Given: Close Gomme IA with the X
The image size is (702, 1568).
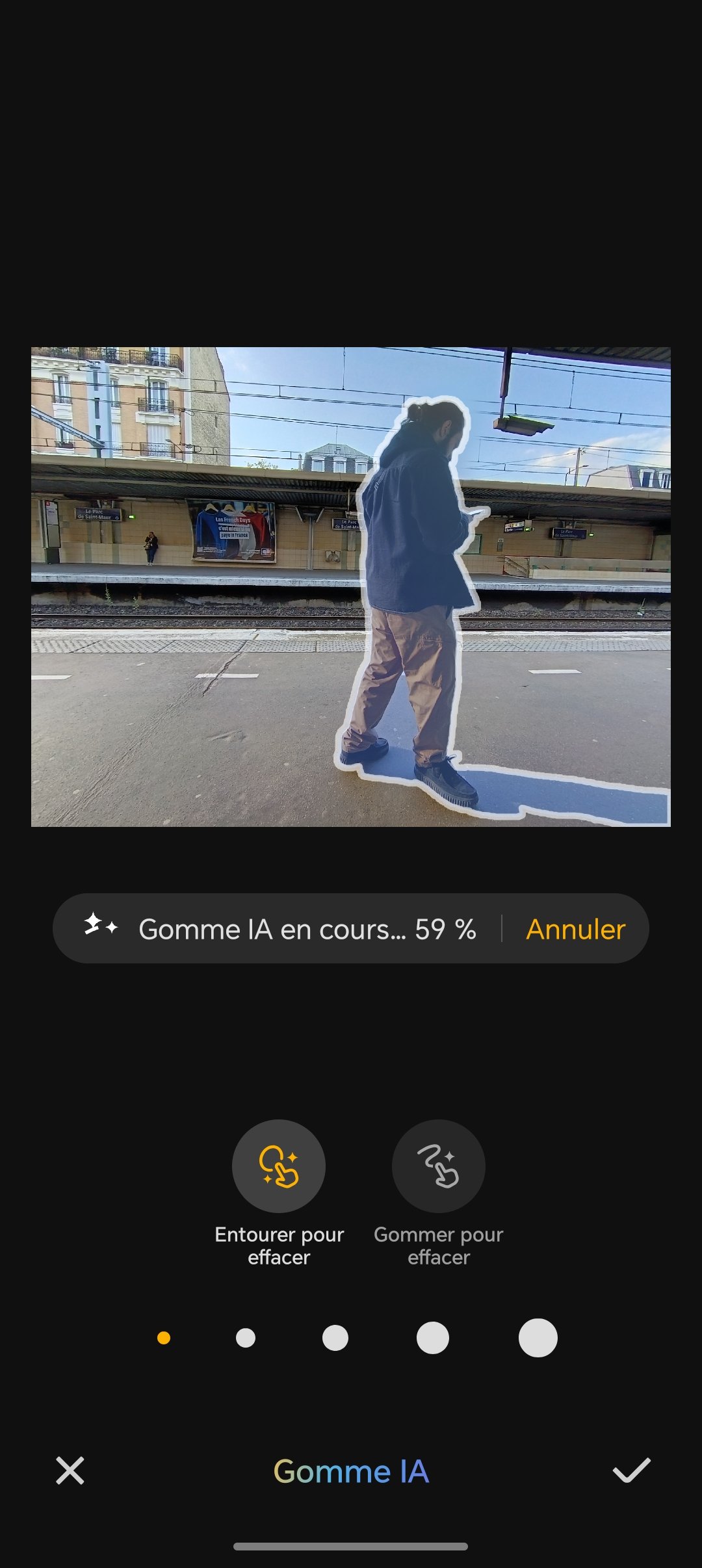Looking at the screenshot, I should coord(70,1470).
